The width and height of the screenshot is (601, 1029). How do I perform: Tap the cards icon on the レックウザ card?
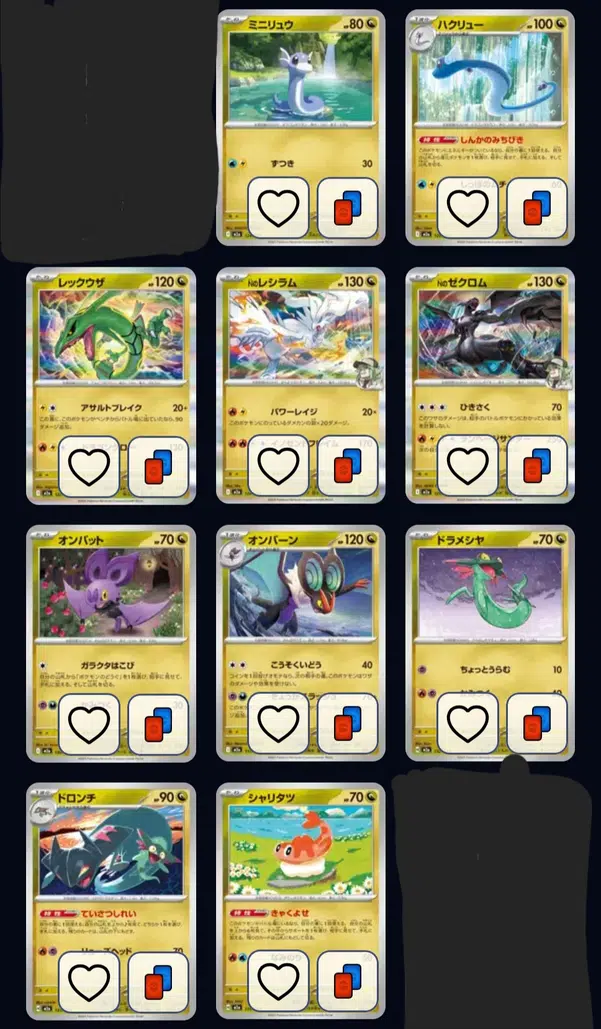158,466
